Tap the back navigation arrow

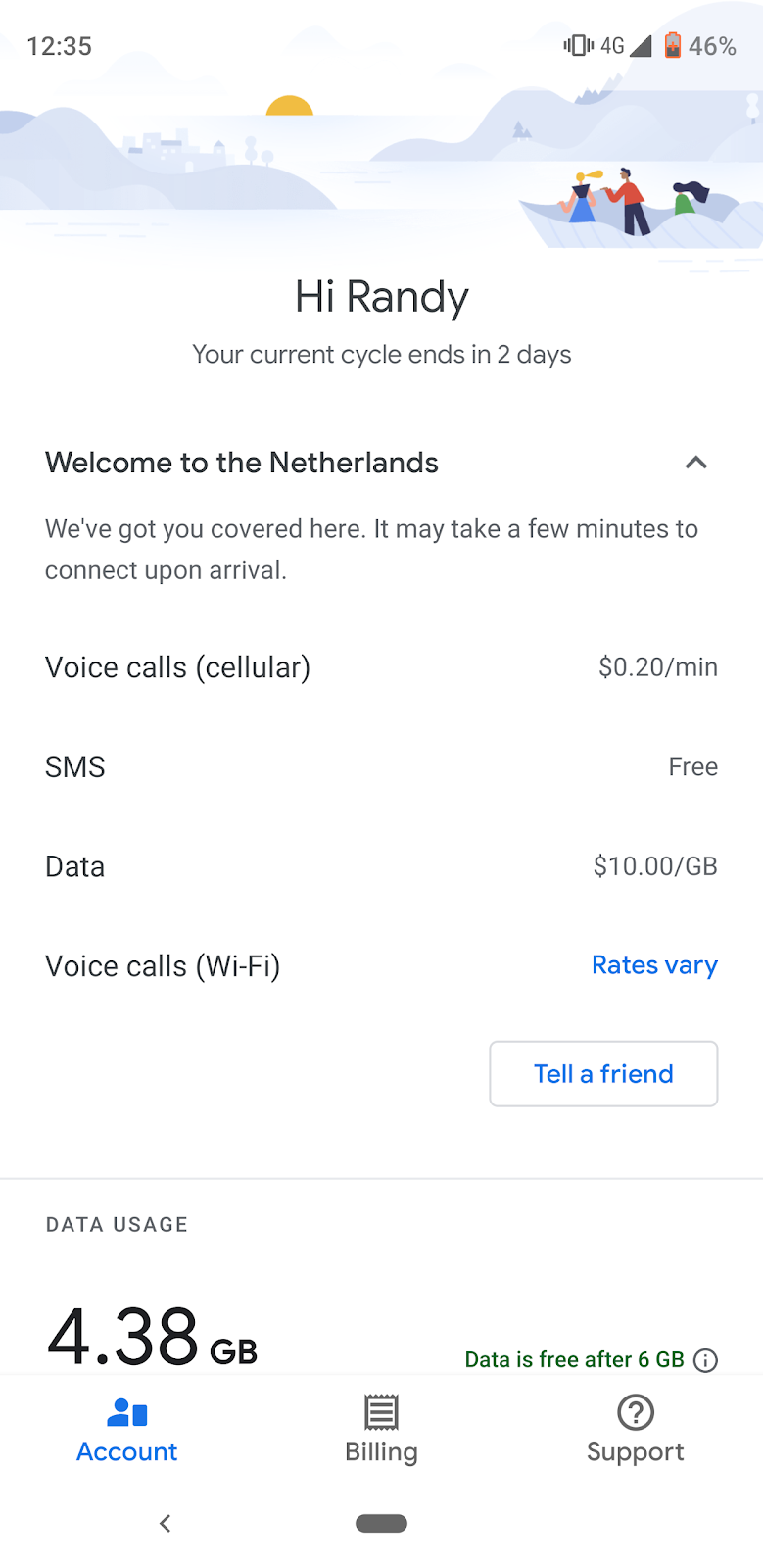(x=165, y=1523)
